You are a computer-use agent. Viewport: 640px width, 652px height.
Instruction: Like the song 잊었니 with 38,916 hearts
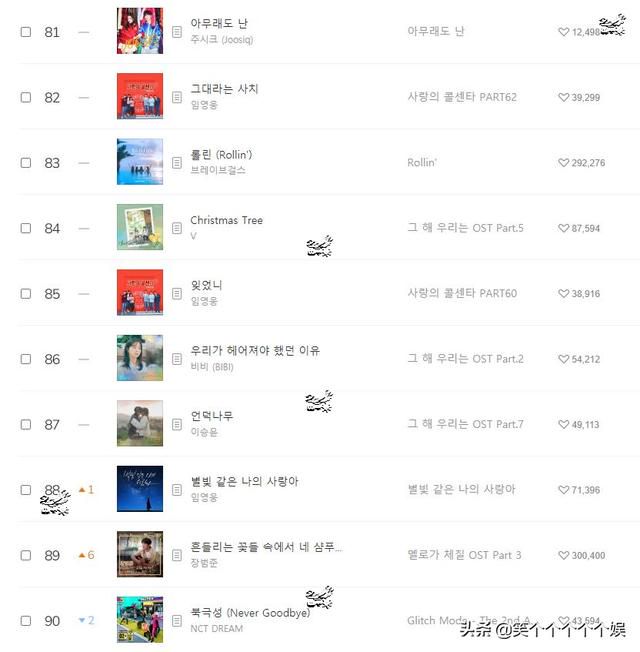563,294
